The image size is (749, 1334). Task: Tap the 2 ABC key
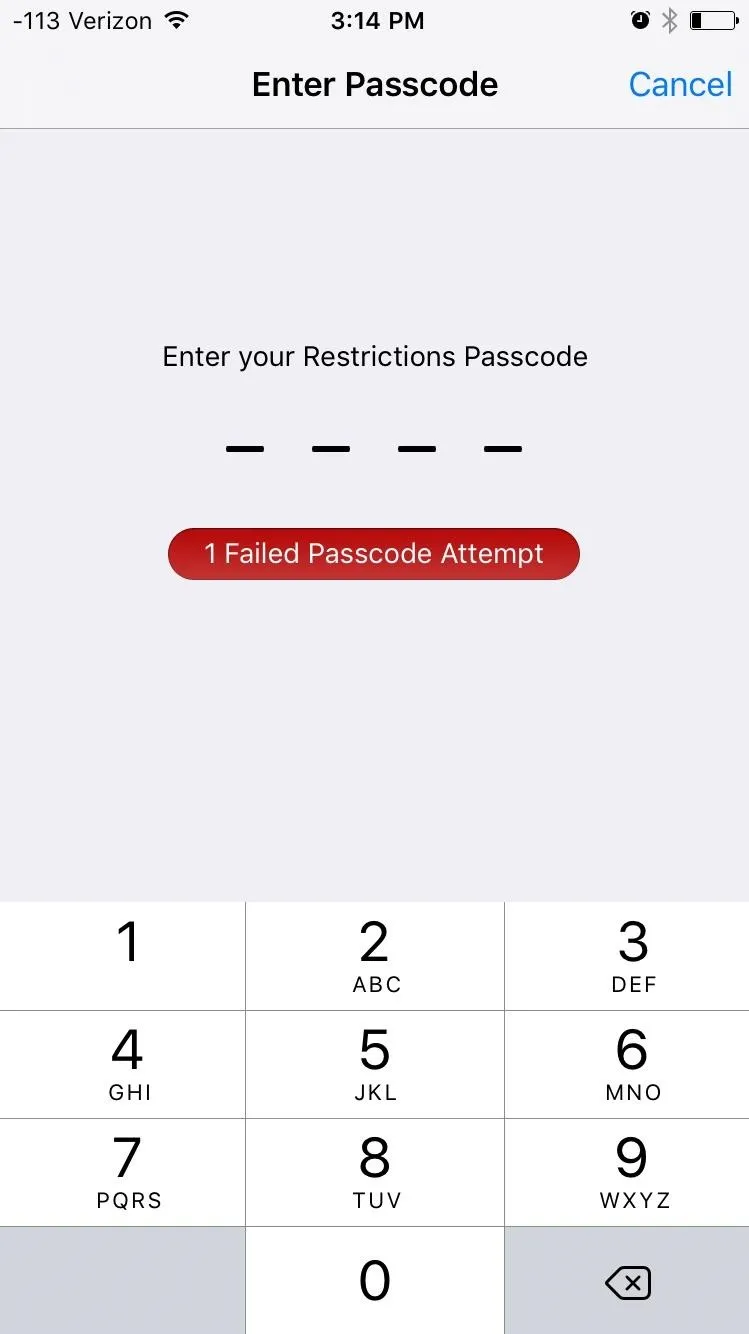click(x=375, y=956)
